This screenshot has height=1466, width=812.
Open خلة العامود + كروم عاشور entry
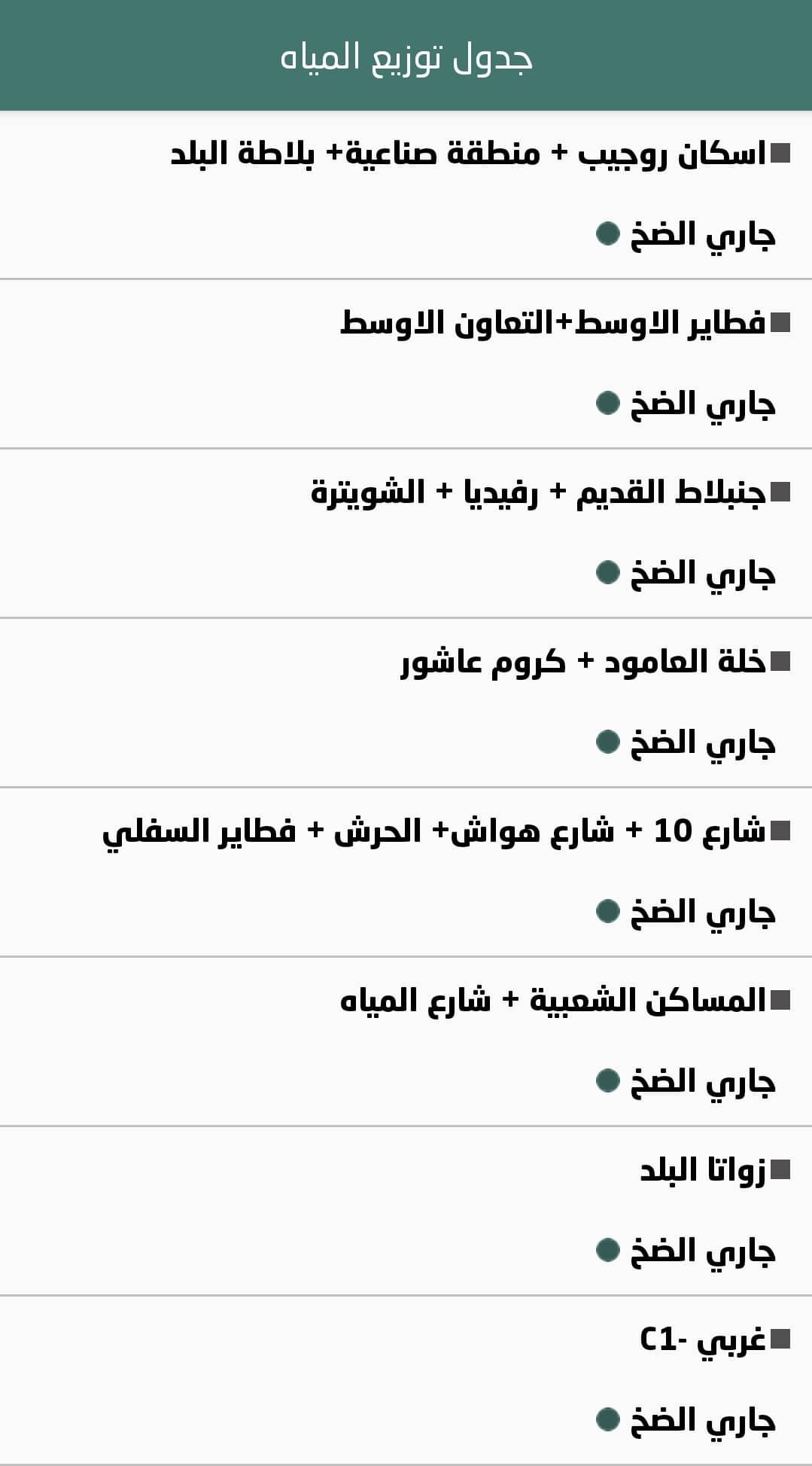pyautogui.click(x=583, y=663)
